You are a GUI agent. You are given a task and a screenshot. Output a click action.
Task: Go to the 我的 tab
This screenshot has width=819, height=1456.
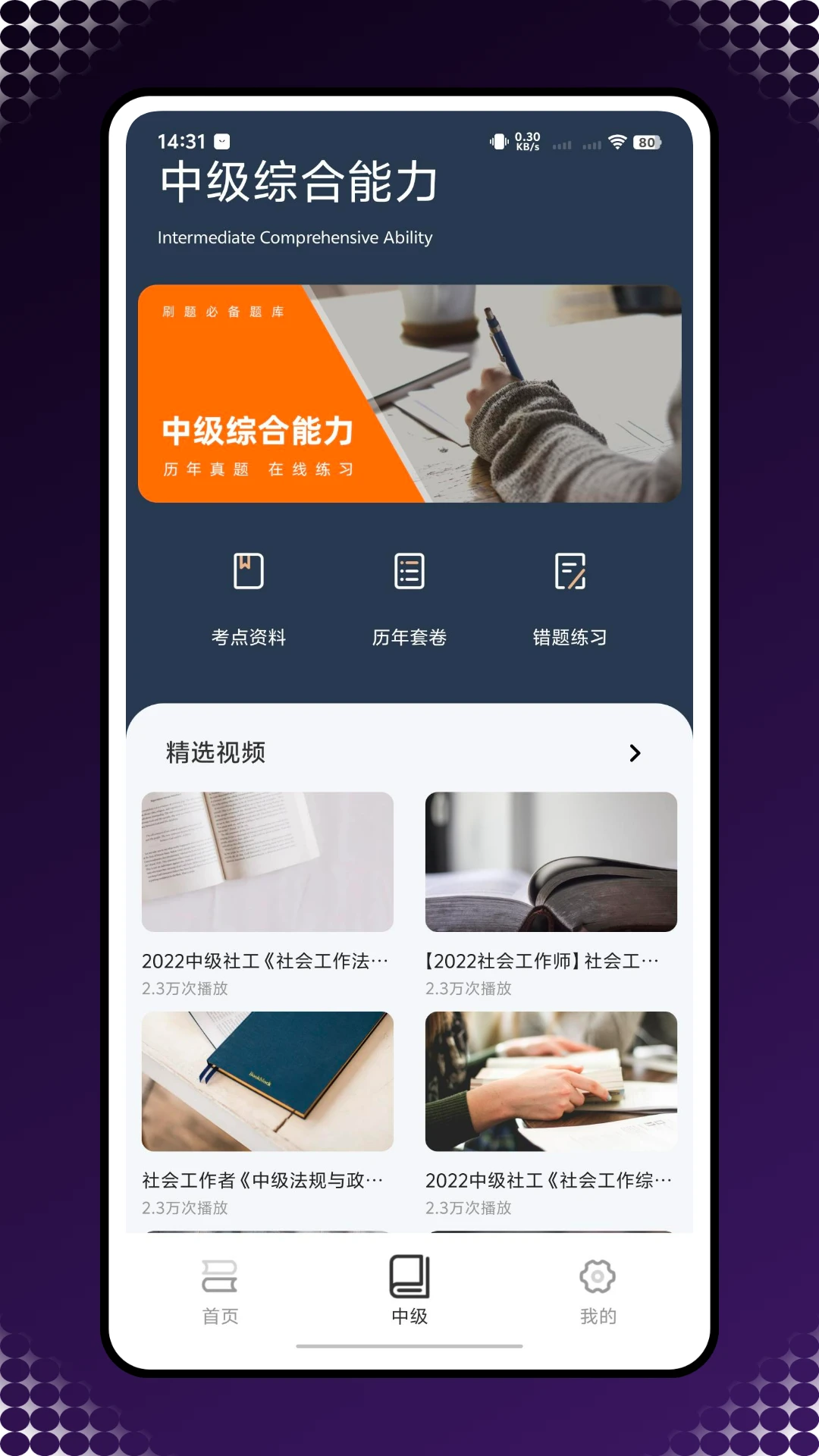598,1291
